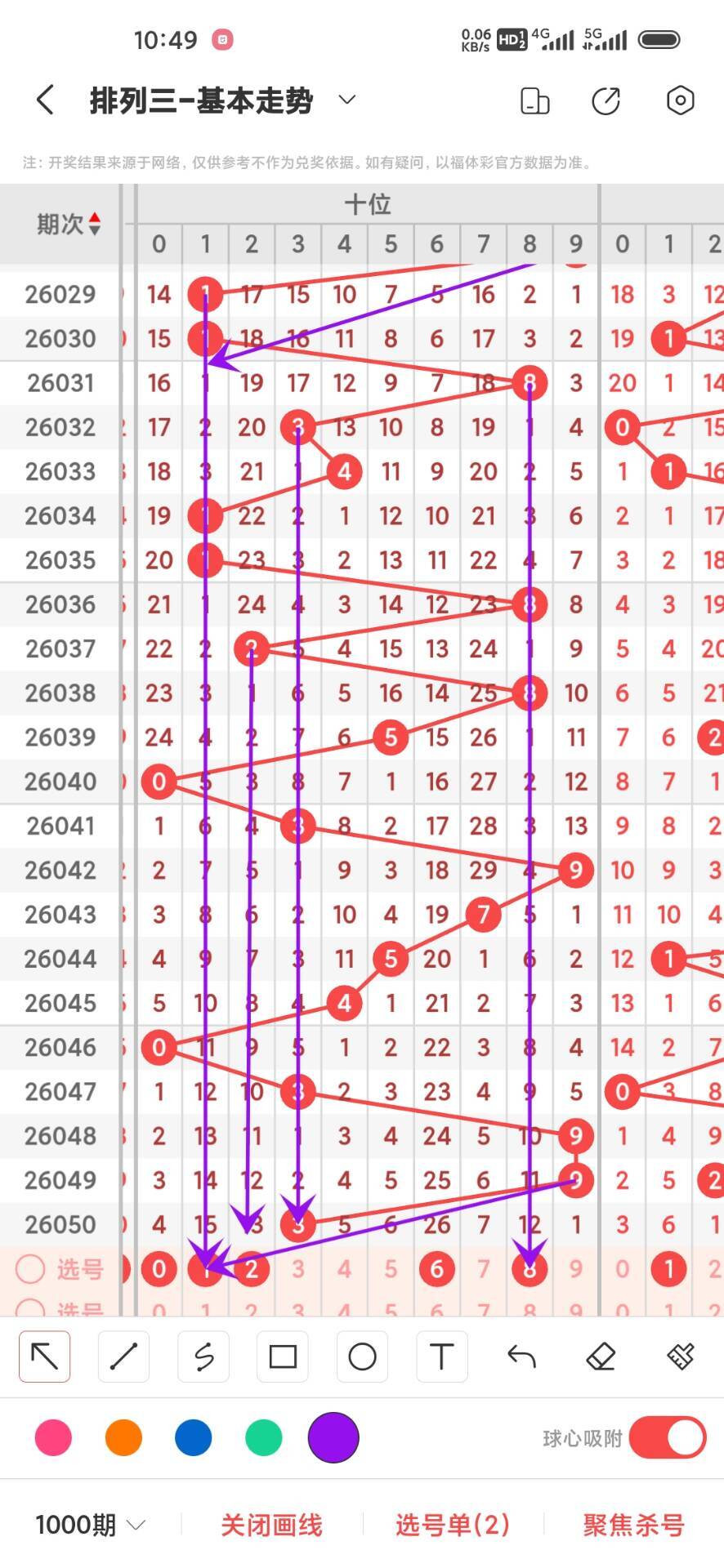
Task: Undo the last drawn line
Action: coord(521,1356)
